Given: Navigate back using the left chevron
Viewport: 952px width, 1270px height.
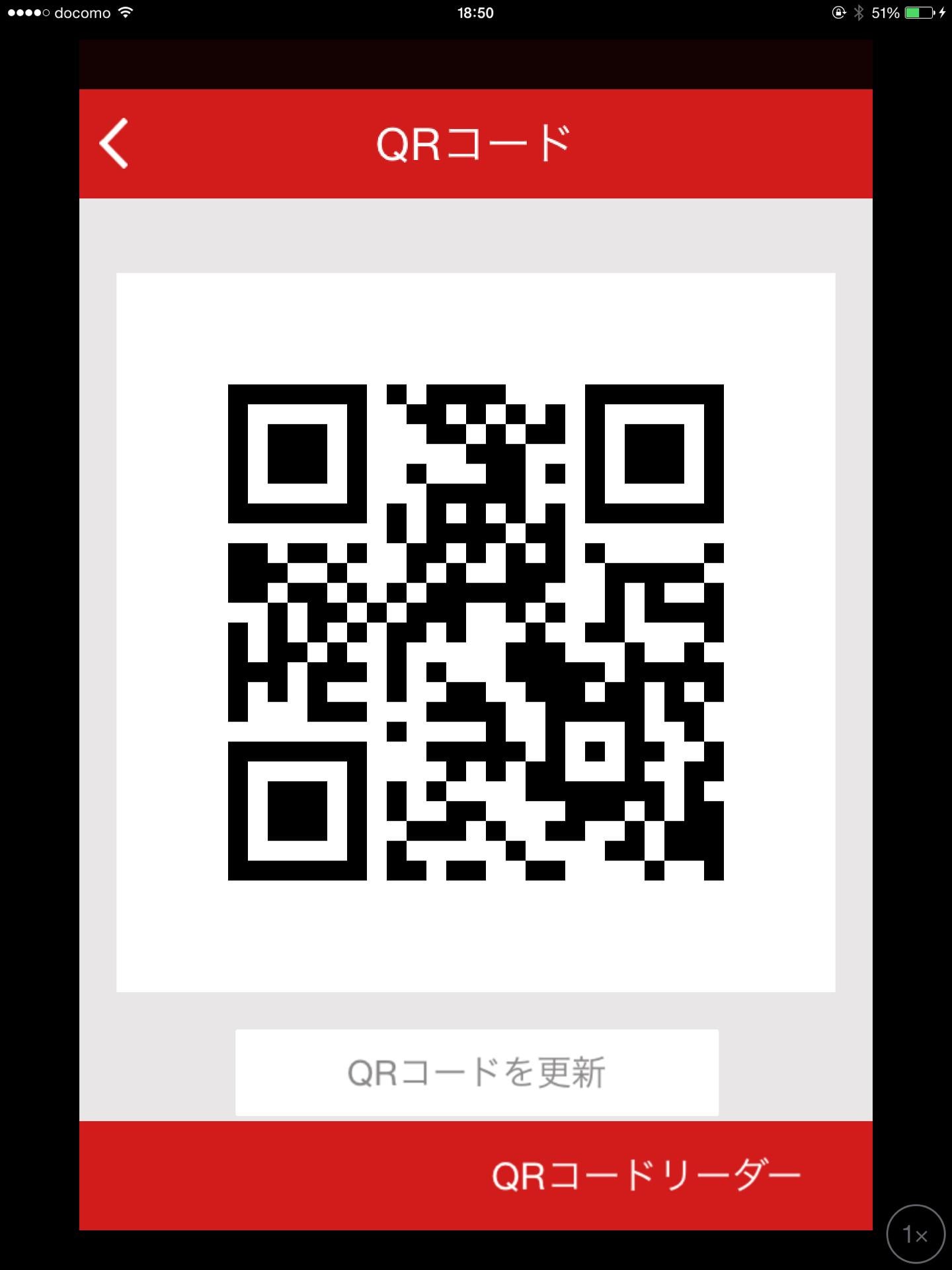Looking at the screenshot, I should 114,144.
